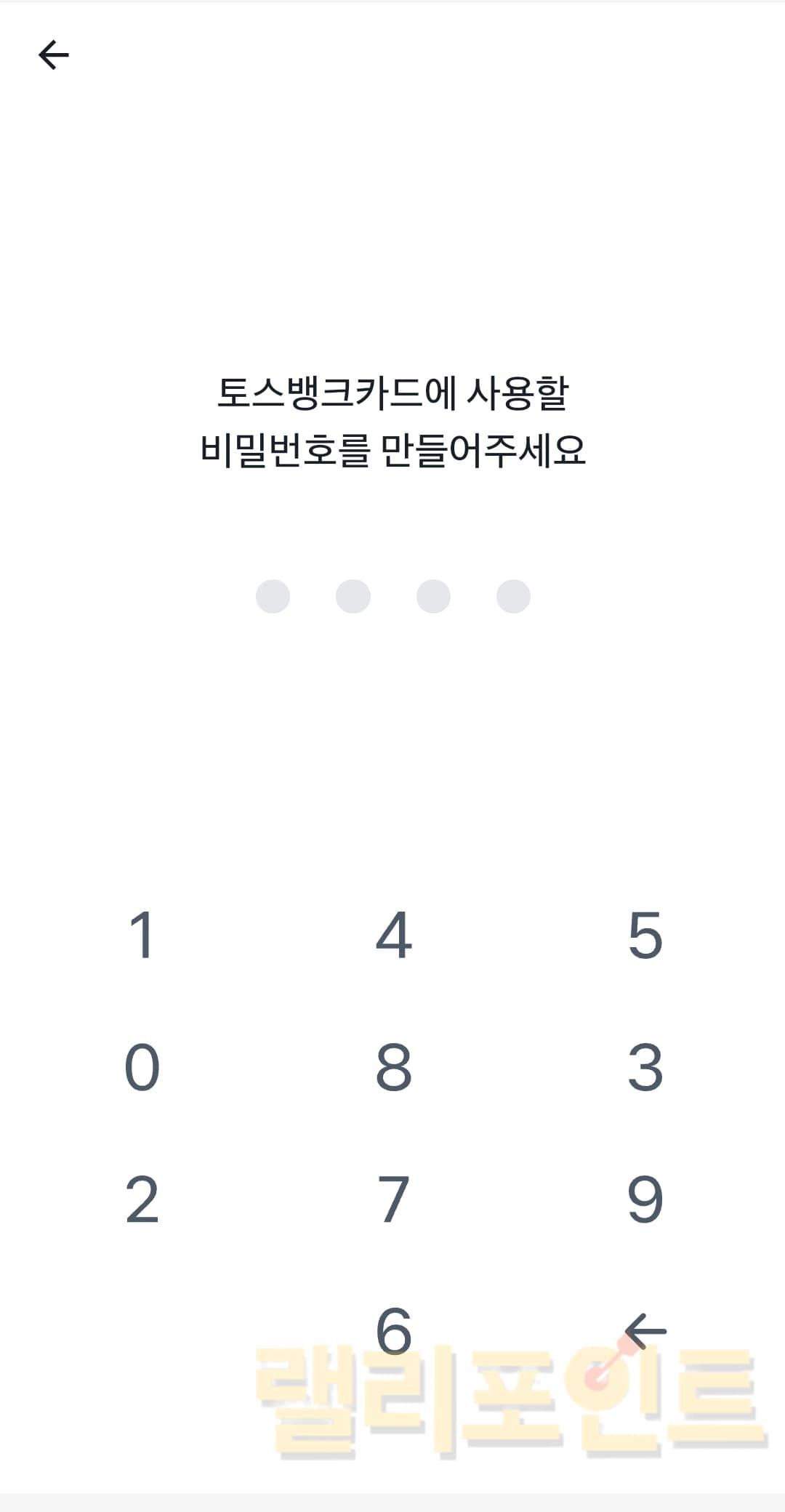The width and height of the screenshot is (785, 1512).
Task: Select digit 3 on the keypad
Action: (x=645, y=1068)
